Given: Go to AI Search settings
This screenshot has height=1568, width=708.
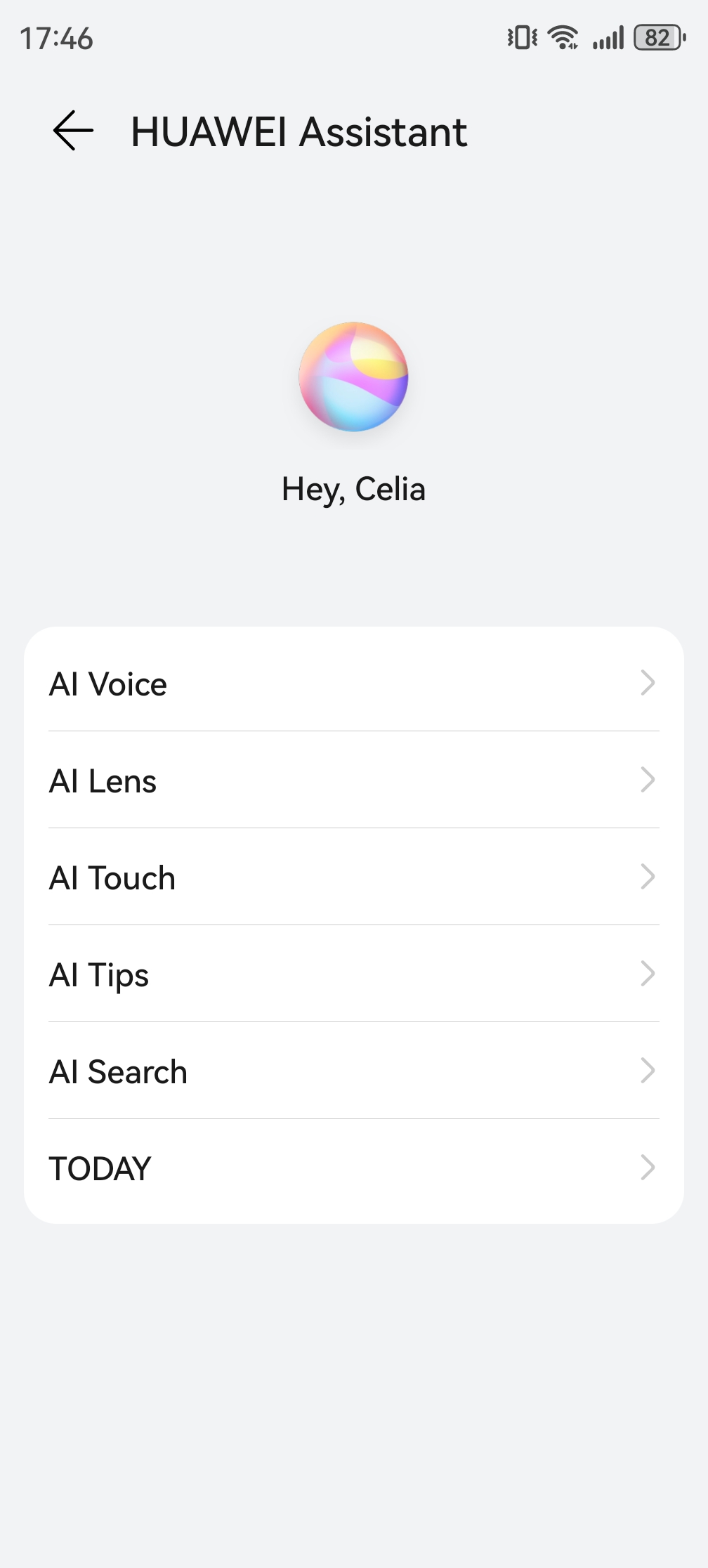Looking at the screenshot, I should click(353, 1071).
